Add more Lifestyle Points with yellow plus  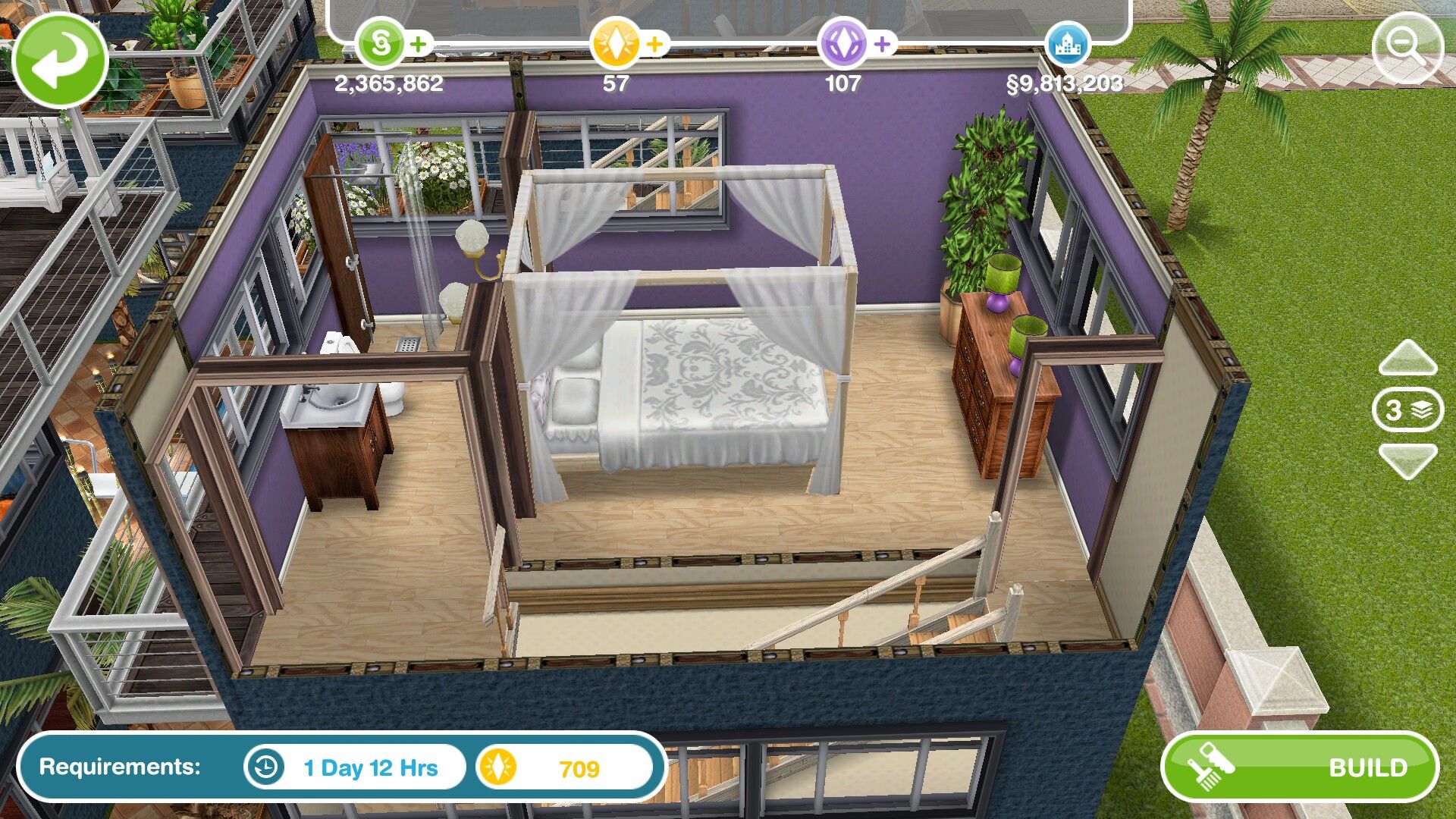click(654, 45)
